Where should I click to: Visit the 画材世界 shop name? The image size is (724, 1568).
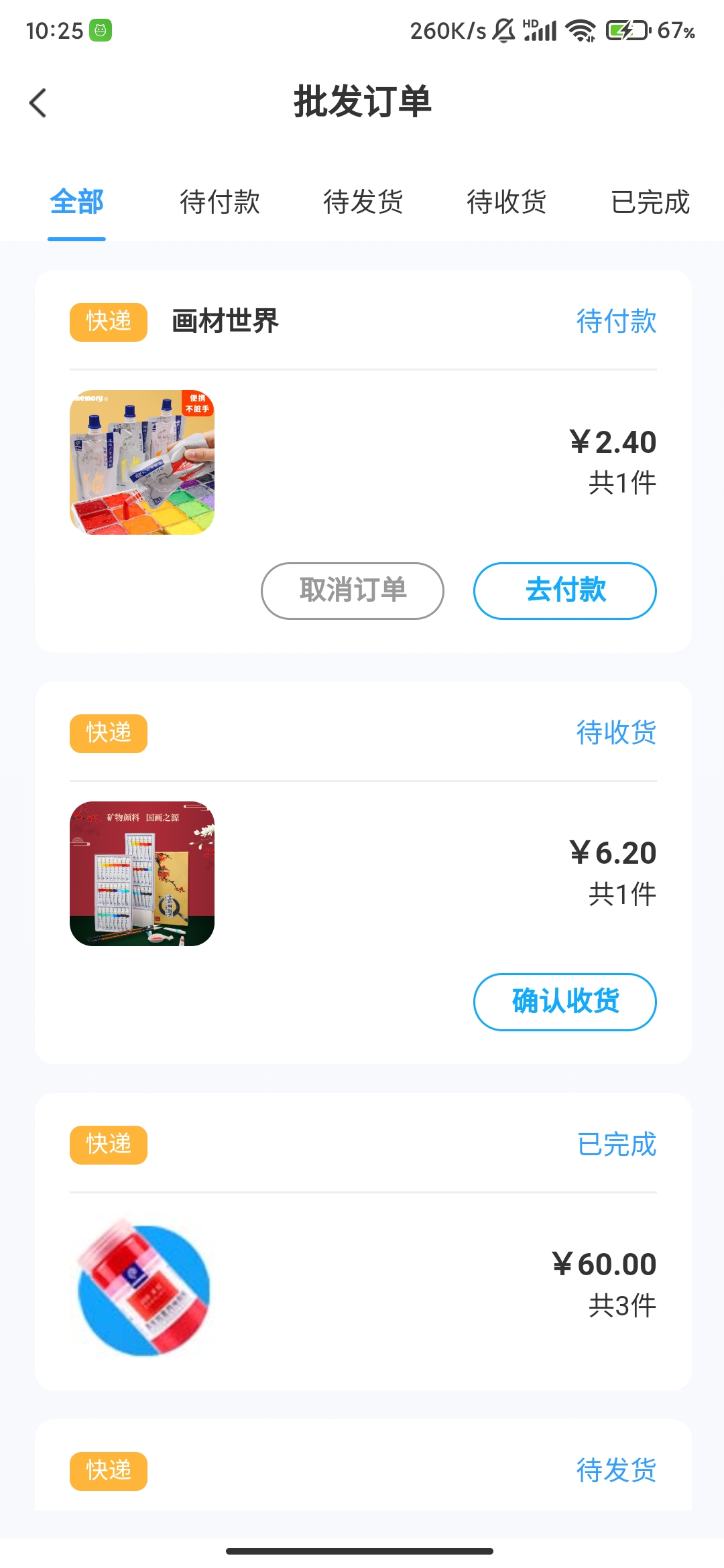[x=225, y=322]
